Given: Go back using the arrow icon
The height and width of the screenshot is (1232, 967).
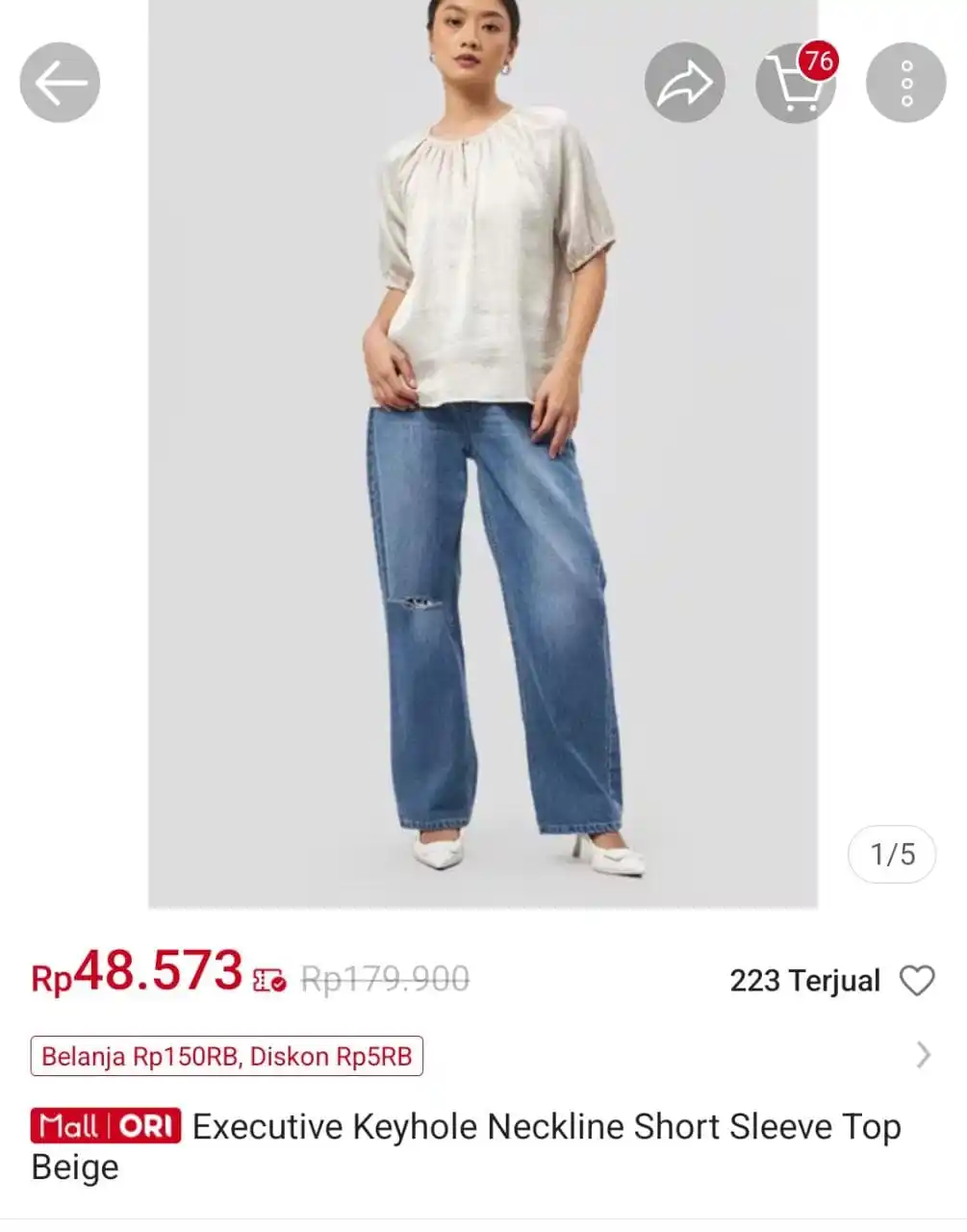Looking at the screenshot, I should coord(60,83).
